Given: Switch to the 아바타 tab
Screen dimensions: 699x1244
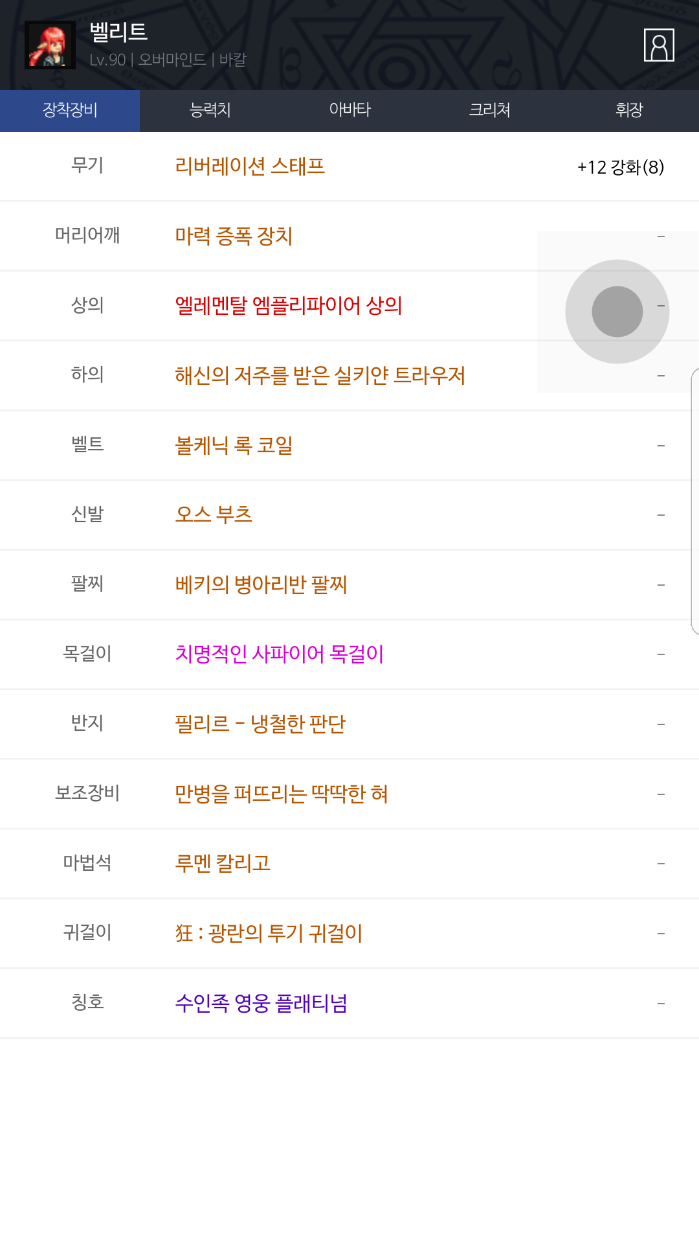Looking at the screenshot, I should pos(350,110).
